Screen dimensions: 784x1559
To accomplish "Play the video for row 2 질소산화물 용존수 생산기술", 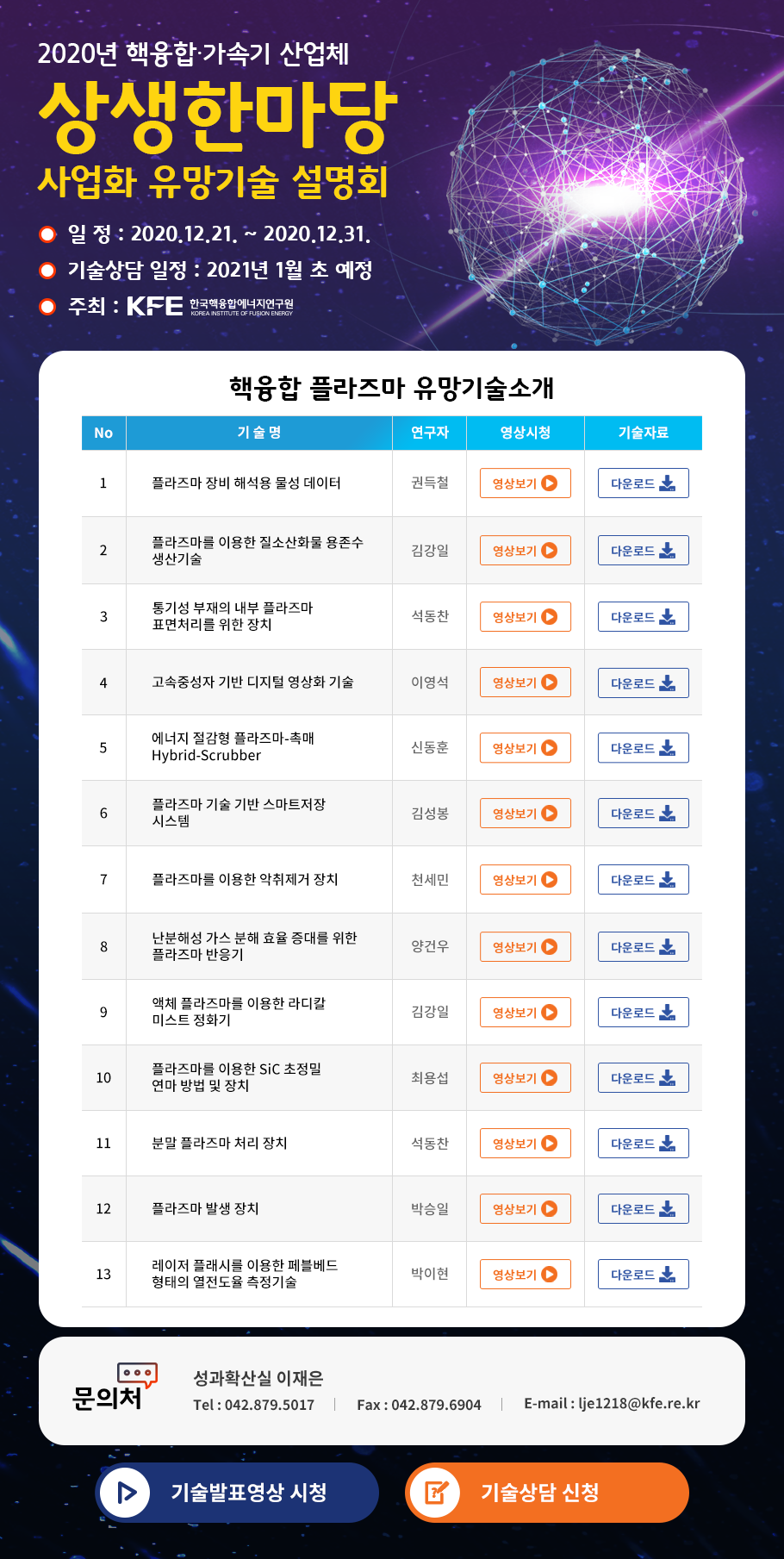I will [526, 551].
